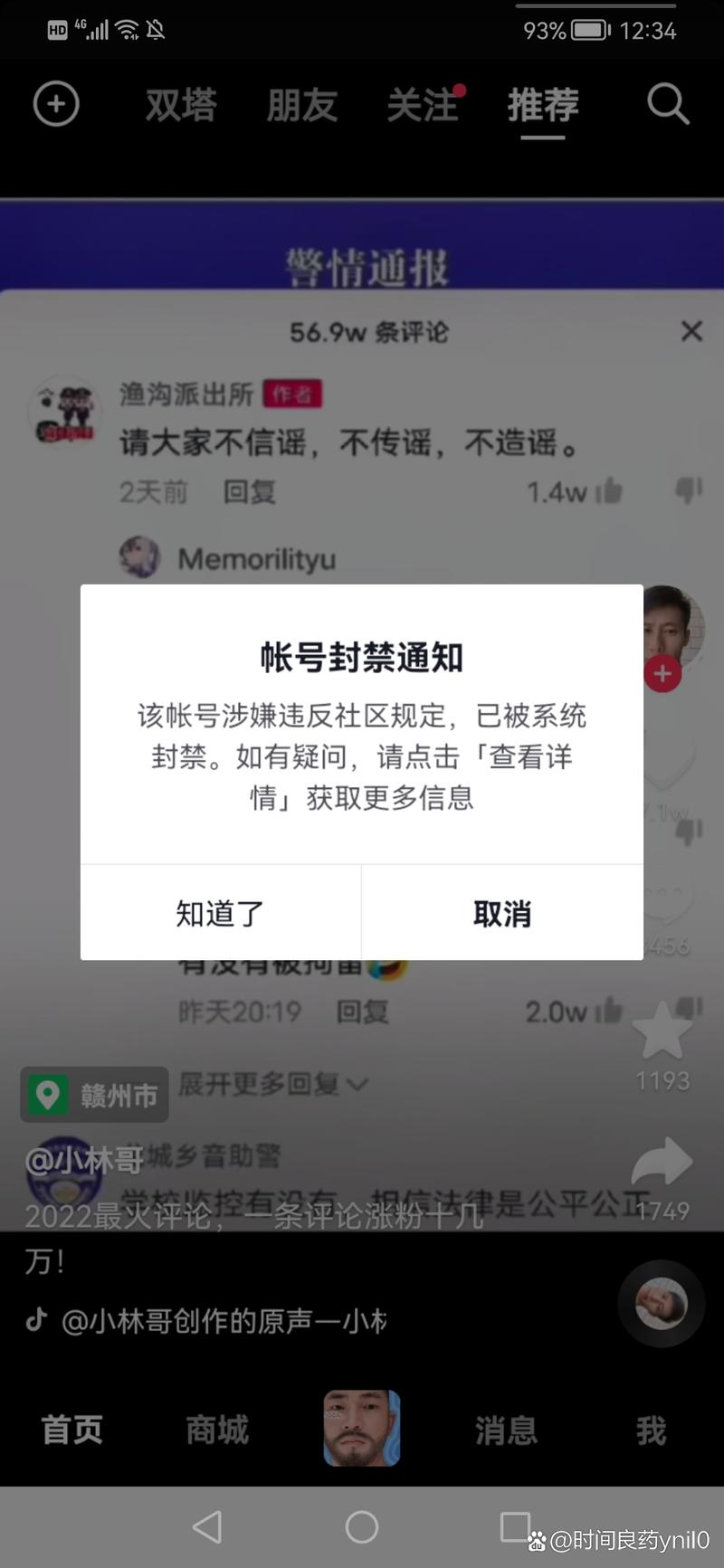The height and width of the screenshot is (1568, 724).
Task: Switch to the 朋友 tab
Action: pos(301,105)
